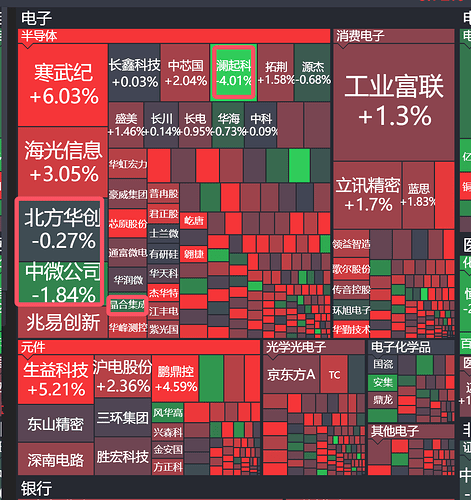This screenshot has height=500, width=471.
Task: Tap the 鹏鼎控 +4.59% tile
Action: [175, 378]
